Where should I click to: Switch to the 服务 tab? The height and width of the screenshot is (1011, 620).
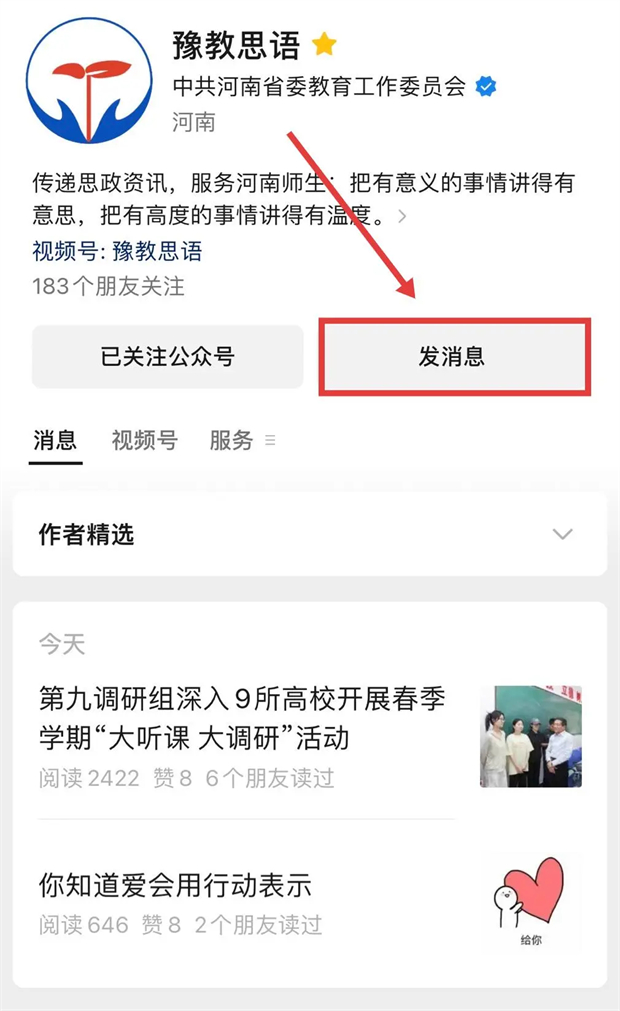231,440
